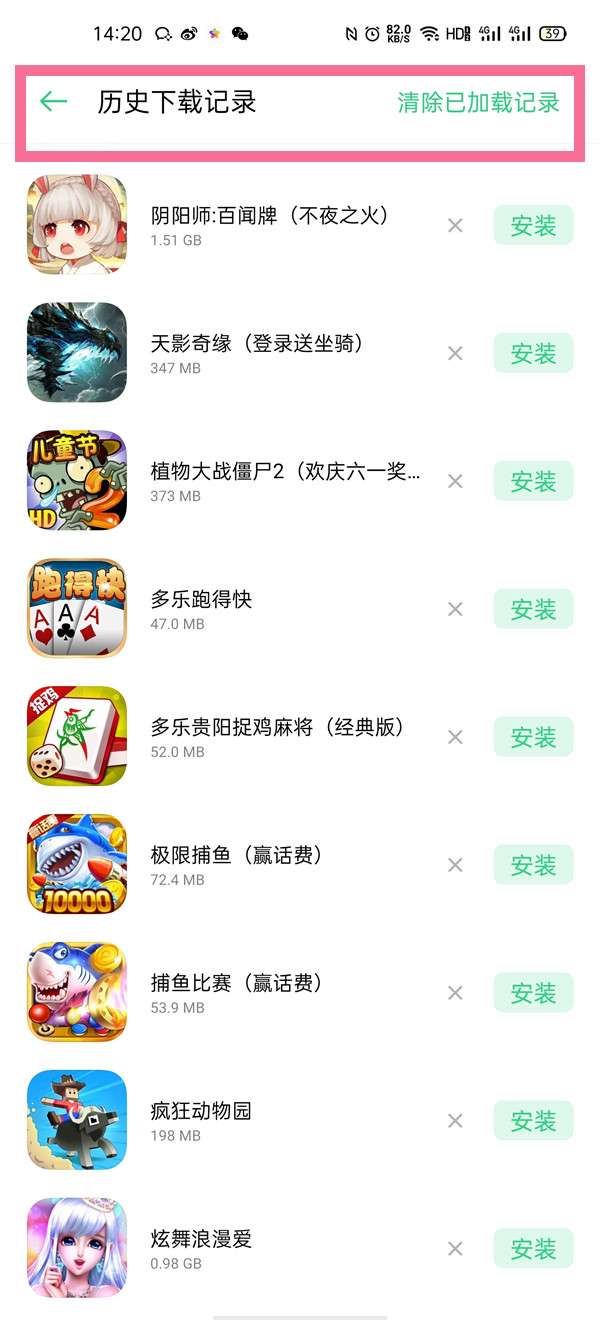Go back using the arrow icon

[53, 101]
